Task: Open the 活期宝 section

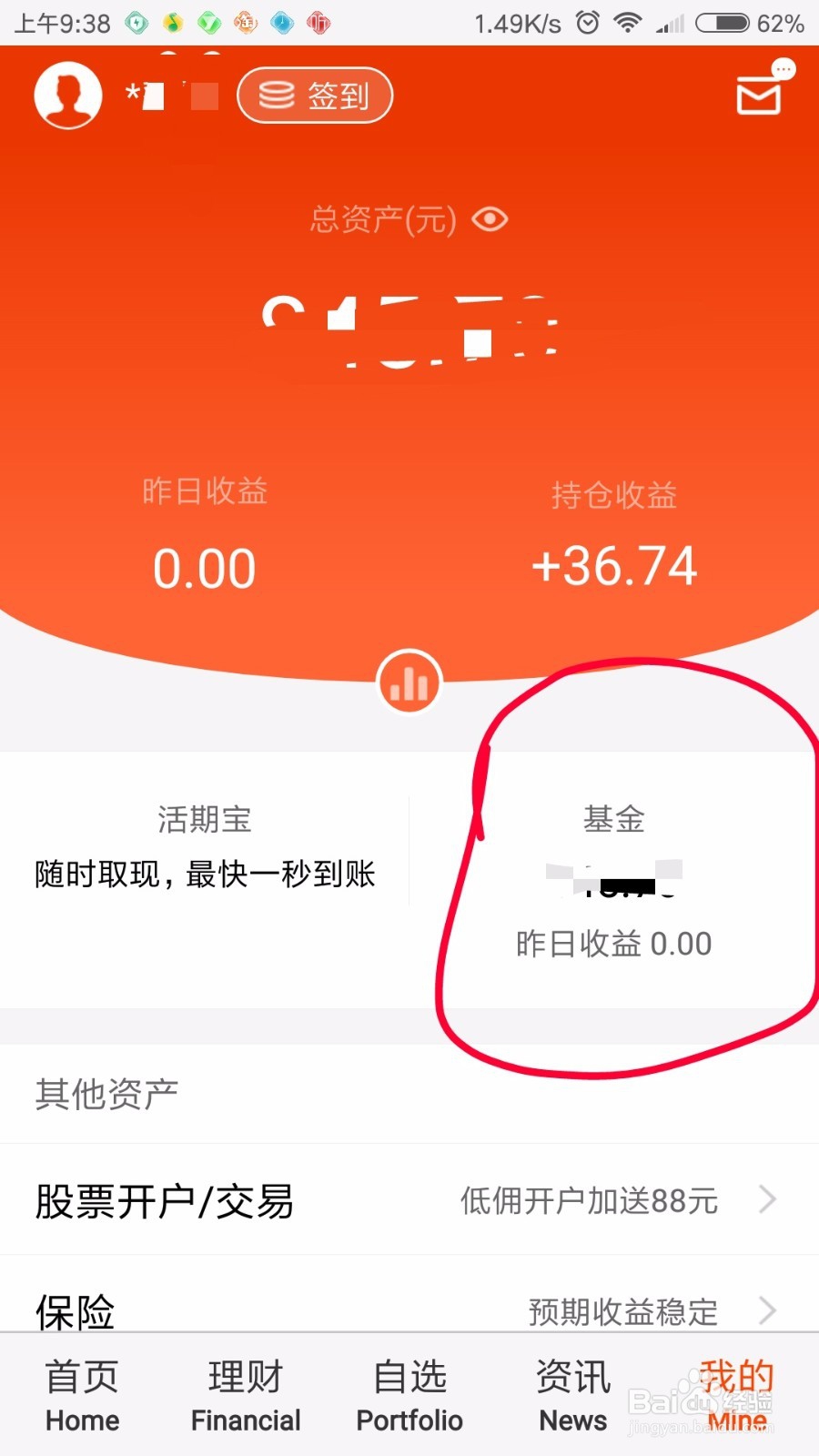Action: pos(204,846)
